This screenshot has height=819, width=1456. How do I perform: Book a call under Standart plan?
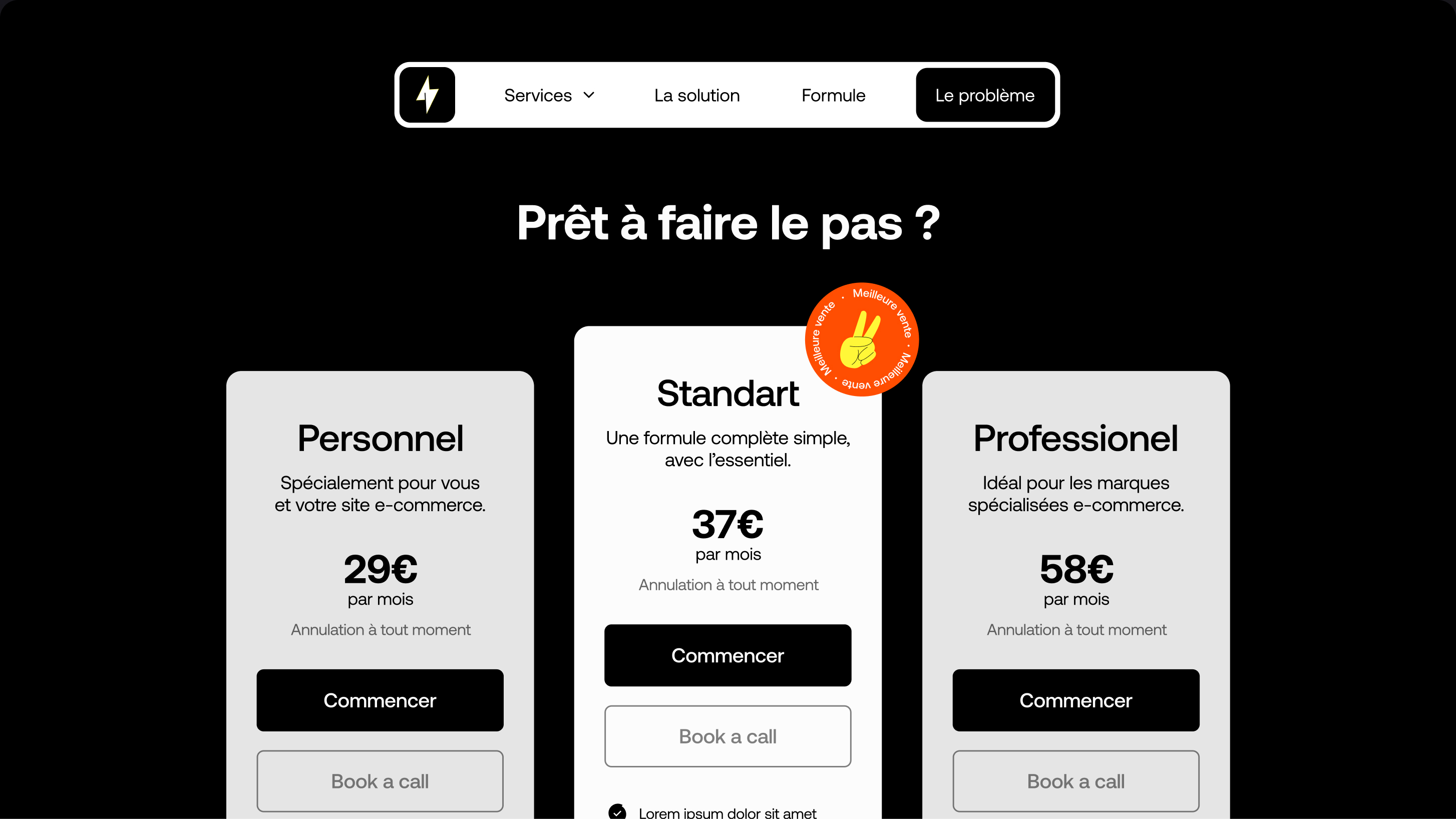(727, 736)
